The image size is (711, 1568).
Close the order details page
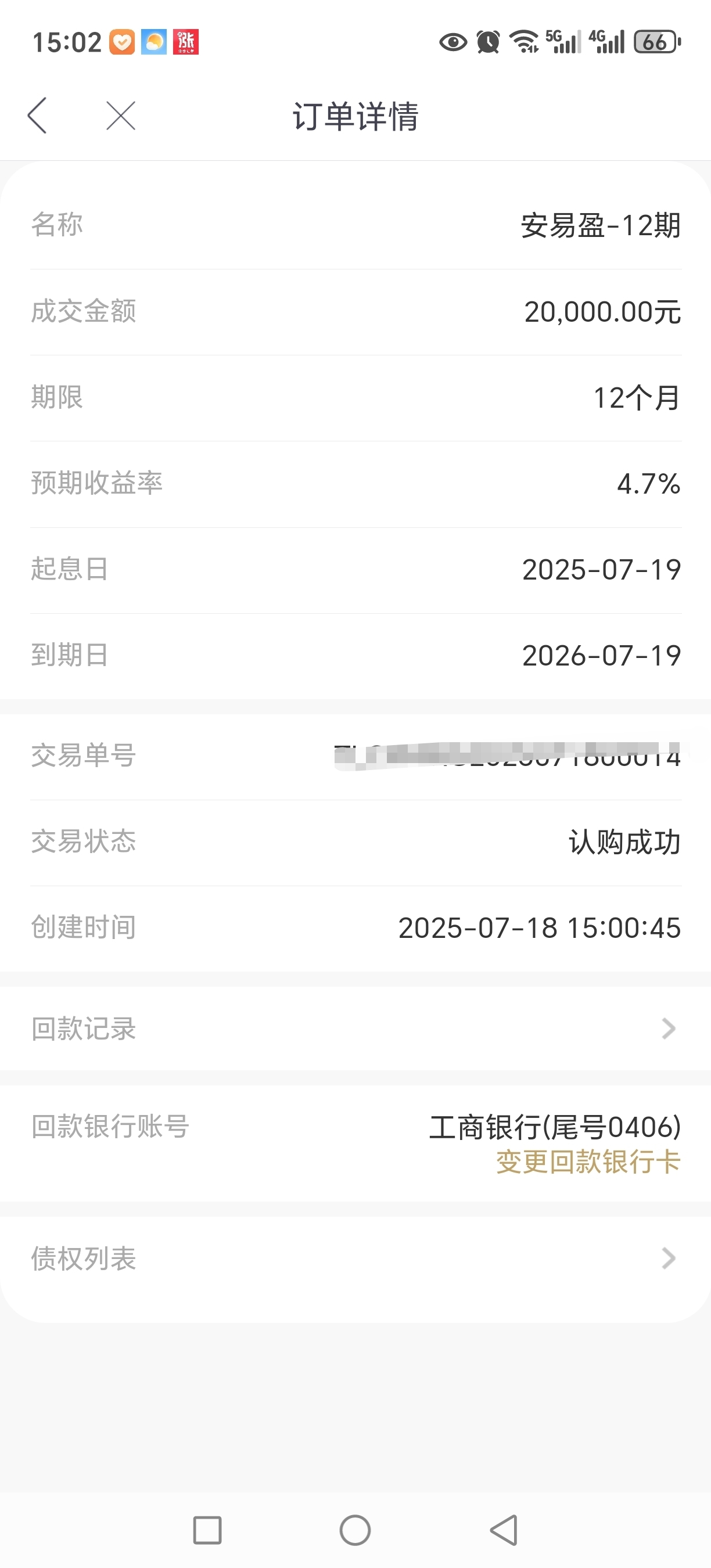(x=120, y=116)
